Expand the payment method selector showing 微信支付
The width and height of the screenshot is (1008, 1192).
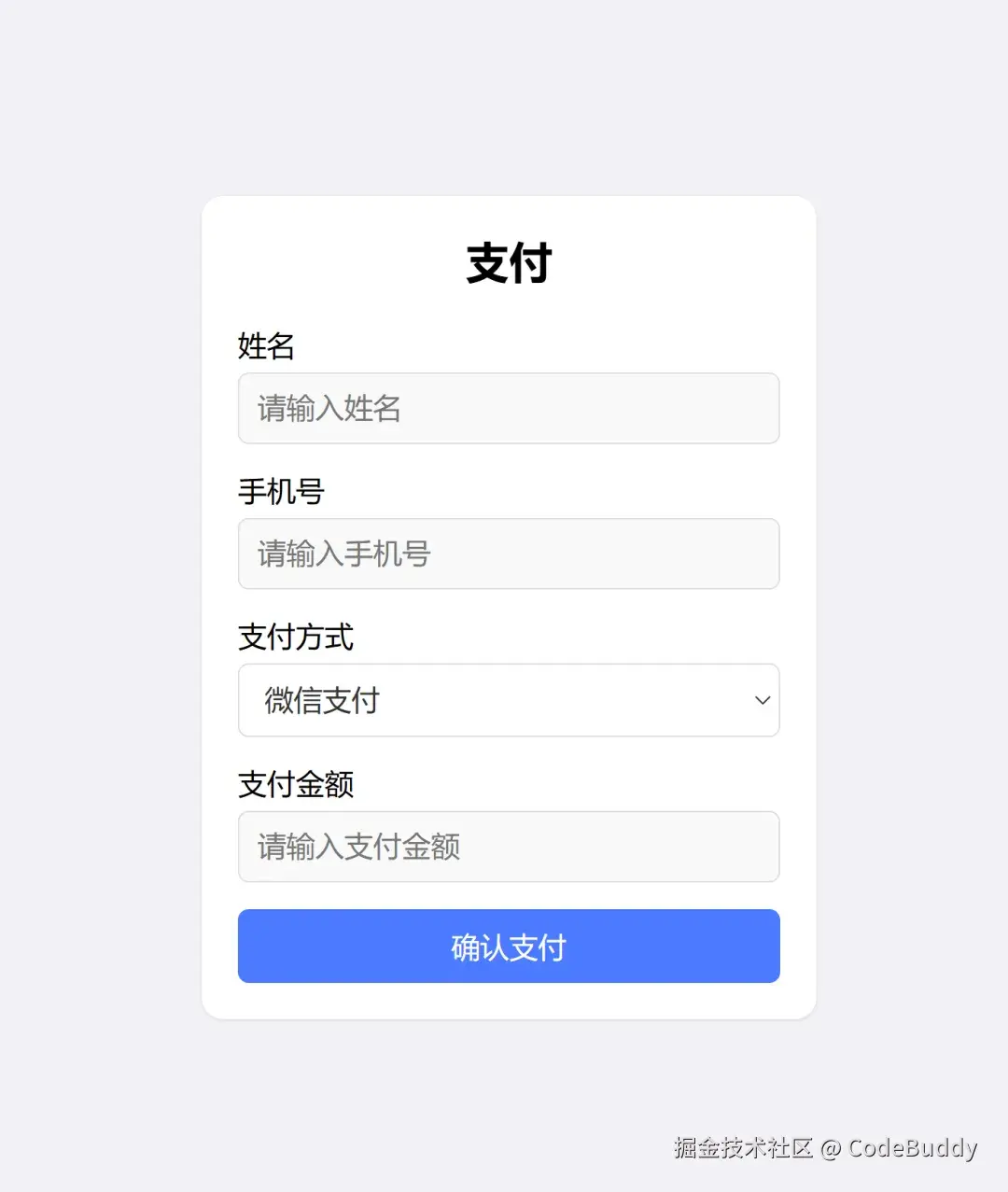click(509, 700)
